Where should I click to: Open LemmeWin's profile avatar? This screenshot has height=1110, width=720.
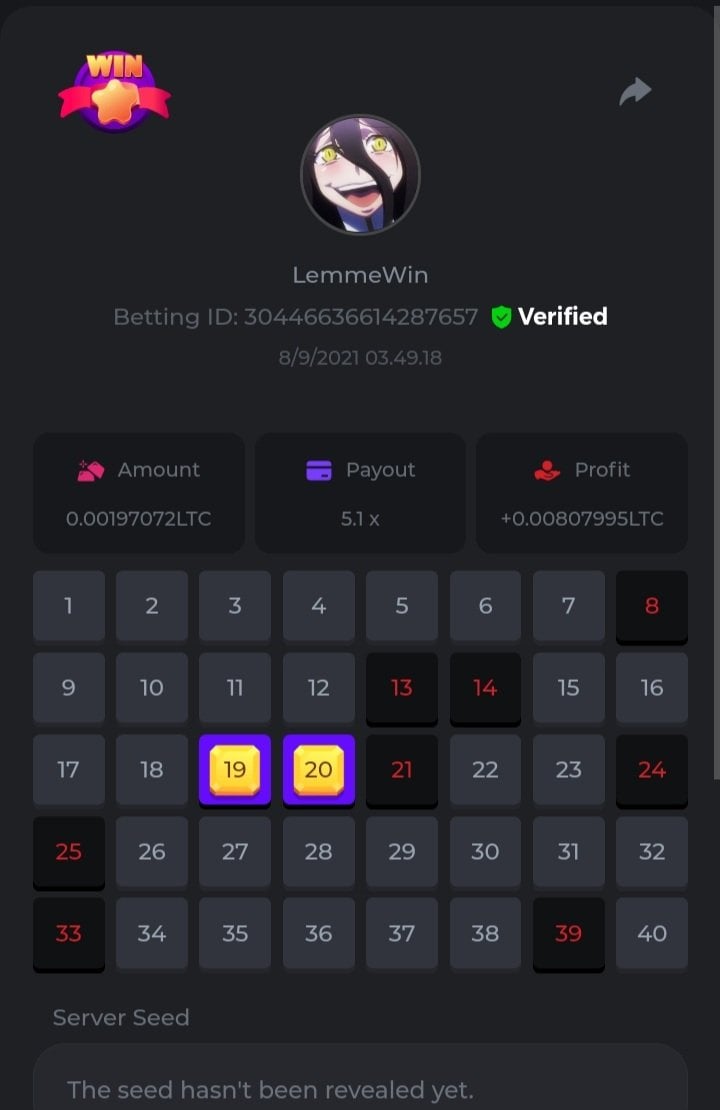(360, 175)
